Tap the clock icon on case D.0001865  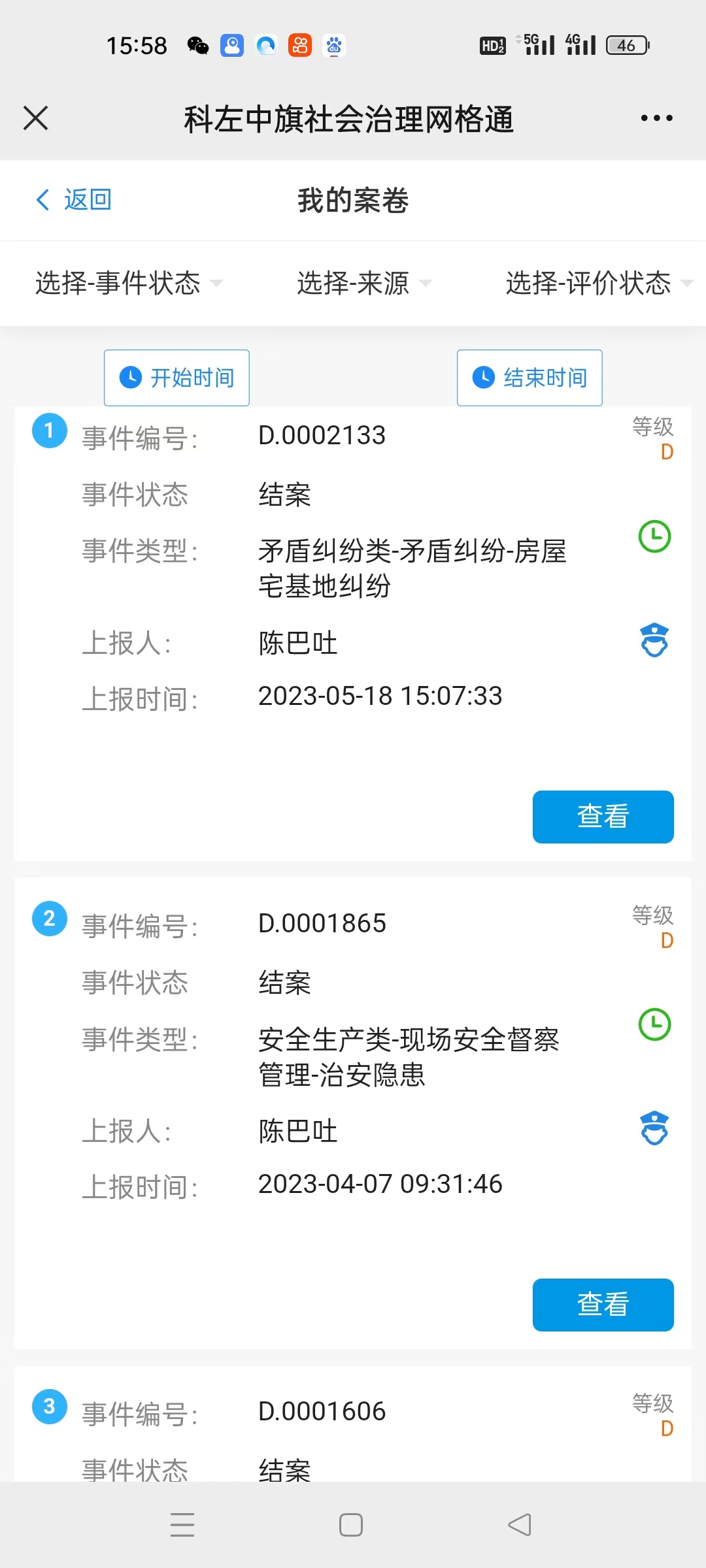tap(654, 1024)
